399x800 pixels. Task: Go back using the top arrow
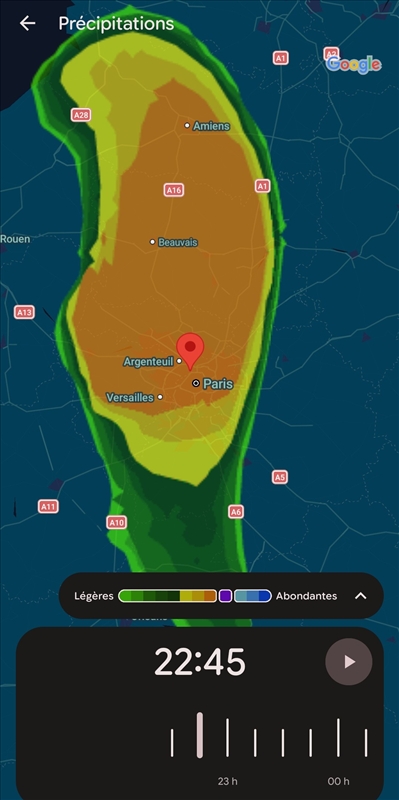pos(28,23)
